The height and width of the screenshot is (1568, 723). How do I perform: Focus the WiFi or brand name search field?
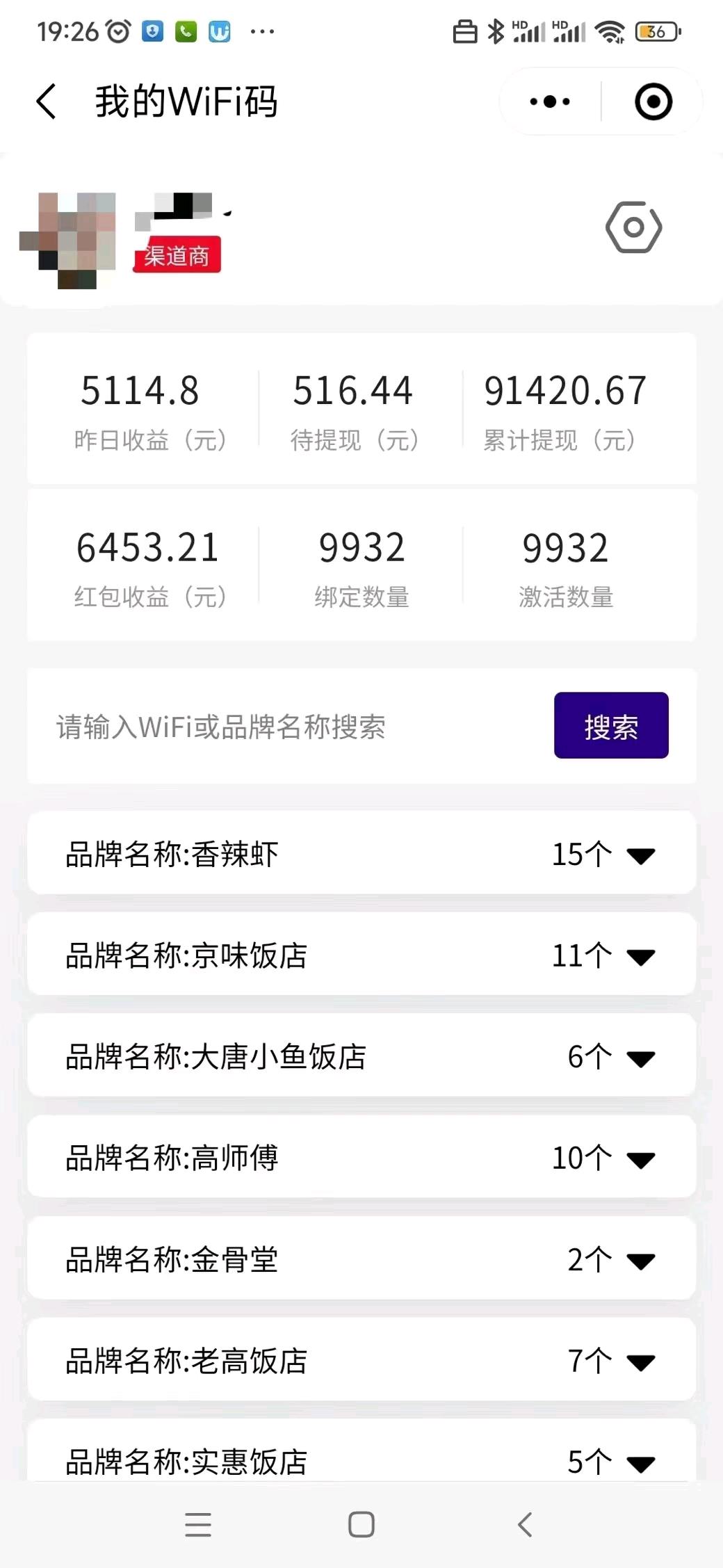[x=292, y=727]
